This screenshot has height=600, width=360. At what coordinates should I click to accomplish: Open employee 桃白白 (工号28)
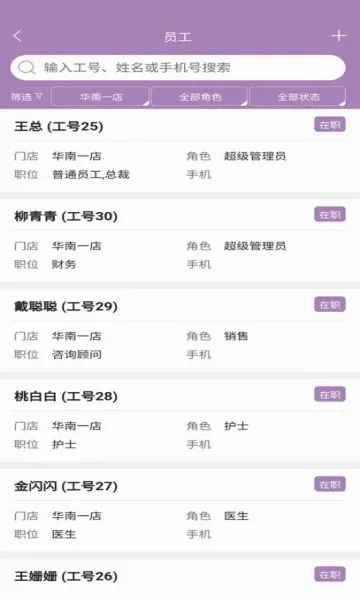coord(180,421)
